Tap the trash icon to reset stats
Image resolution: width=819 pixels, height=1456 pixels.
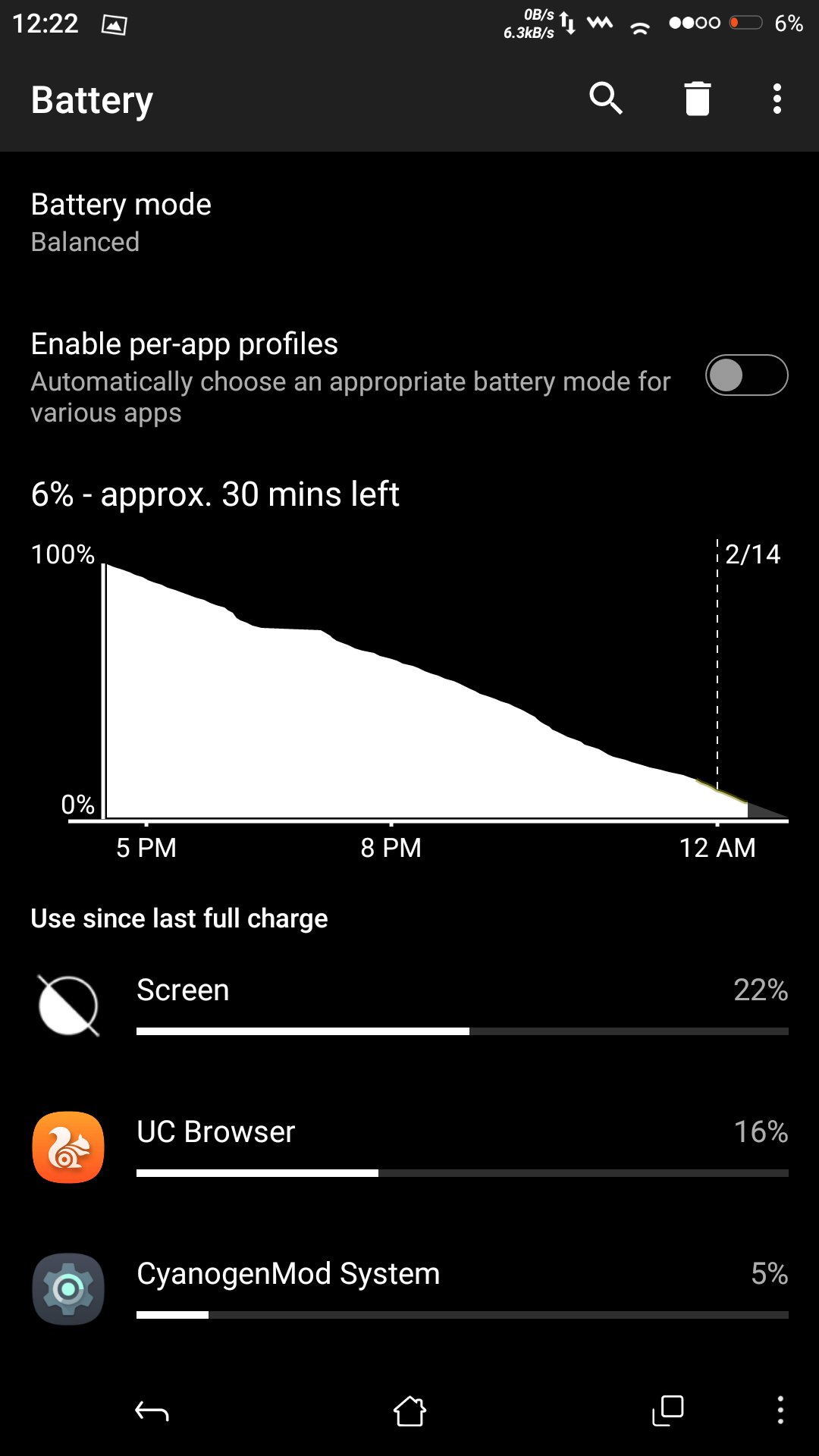[x=697, y=99]
